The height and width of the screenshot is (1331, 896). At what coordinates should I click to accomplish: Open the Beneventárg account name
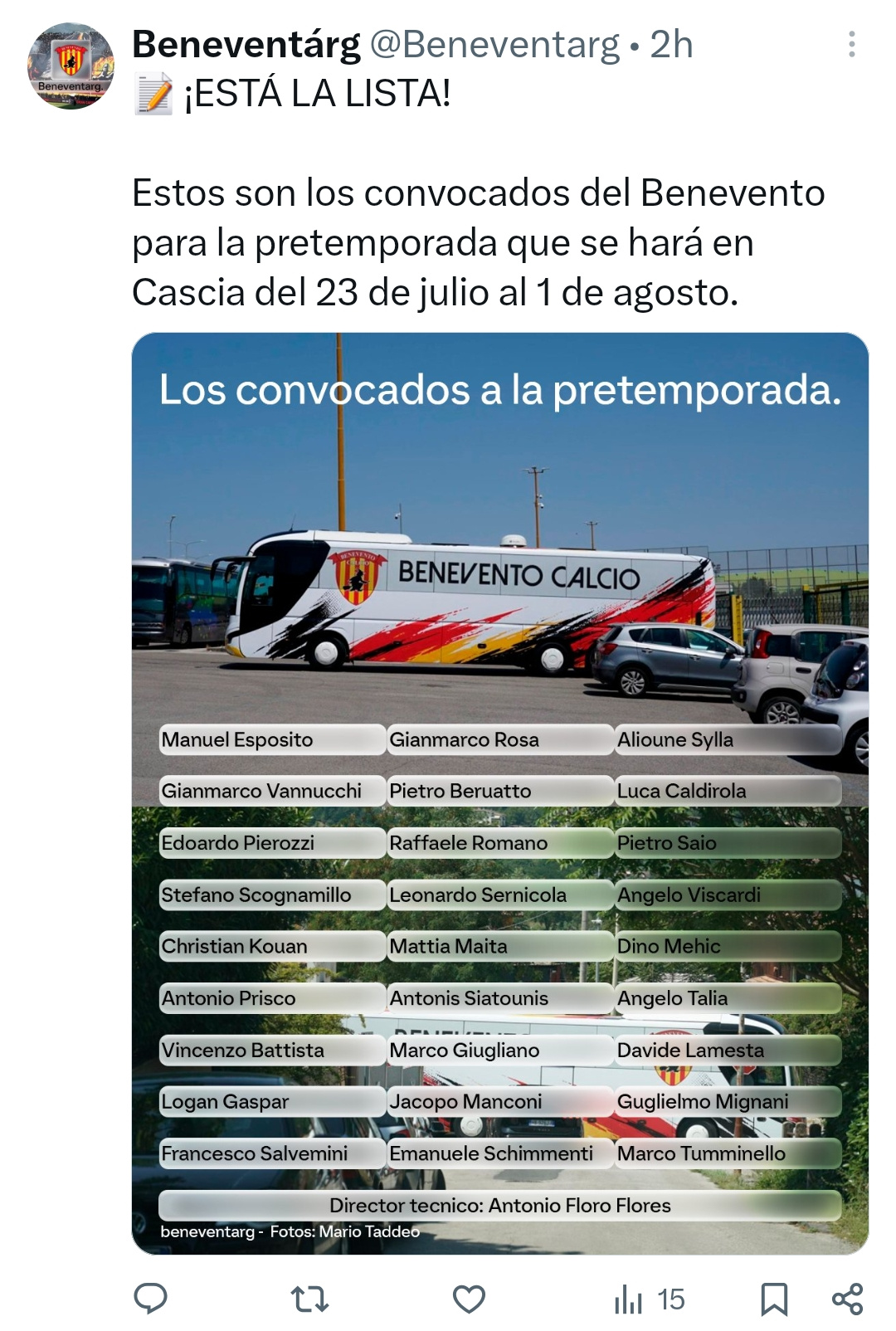[x=246, y=44]
